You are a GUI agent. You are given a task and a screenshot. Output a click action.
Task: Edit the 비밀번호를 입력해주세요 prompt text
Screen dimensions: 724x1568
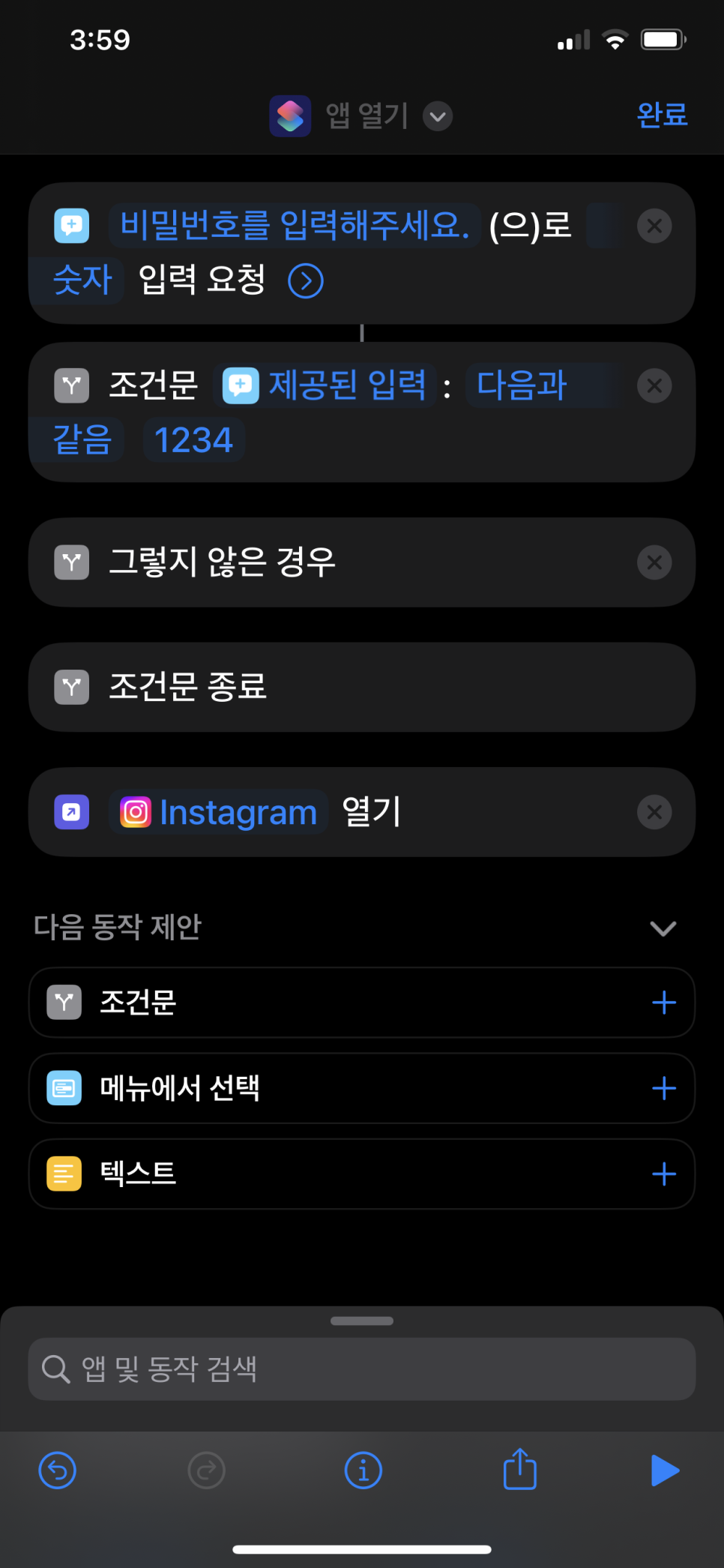(x=295, y=225)
